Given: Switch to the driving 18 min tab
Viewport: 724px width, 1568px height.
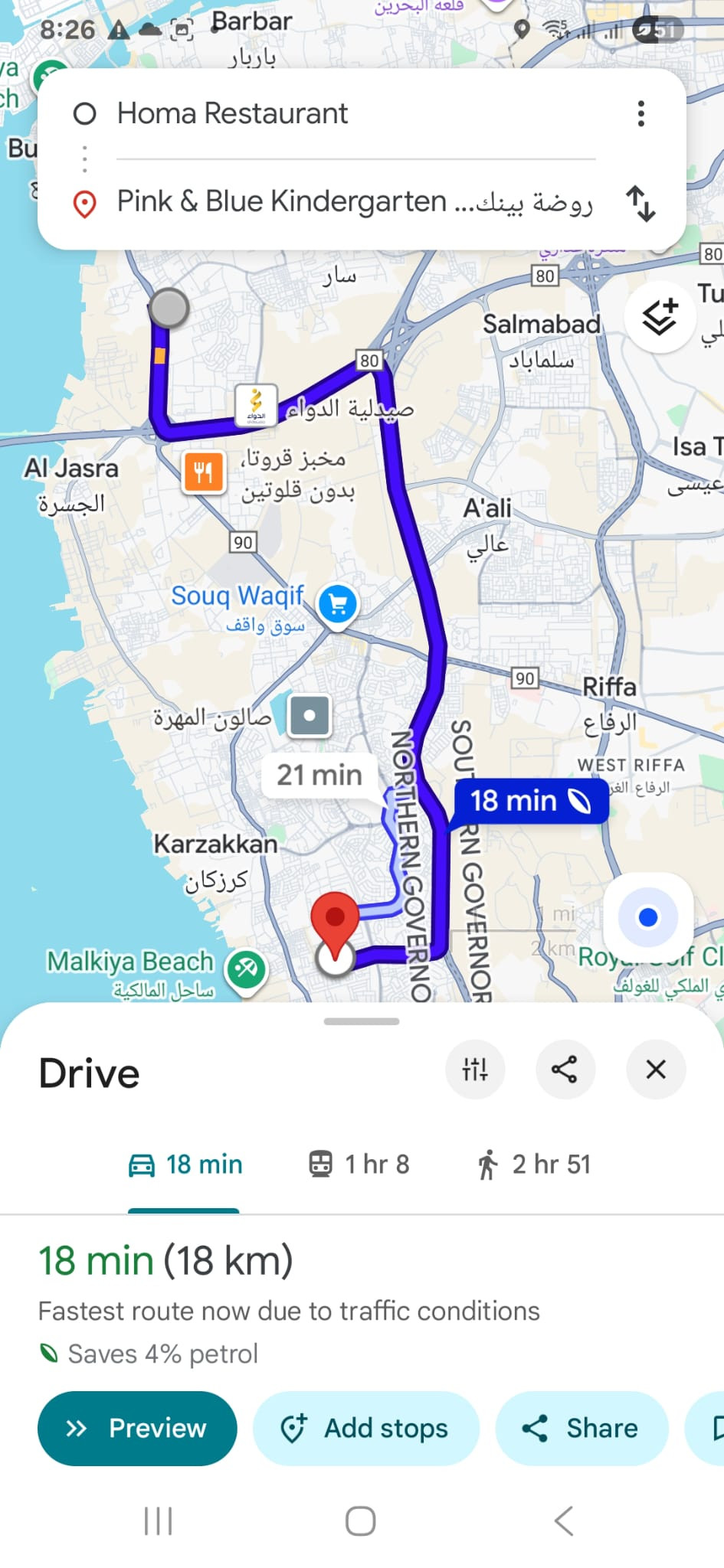Looking at the screenshot, I should point(185,1165).
